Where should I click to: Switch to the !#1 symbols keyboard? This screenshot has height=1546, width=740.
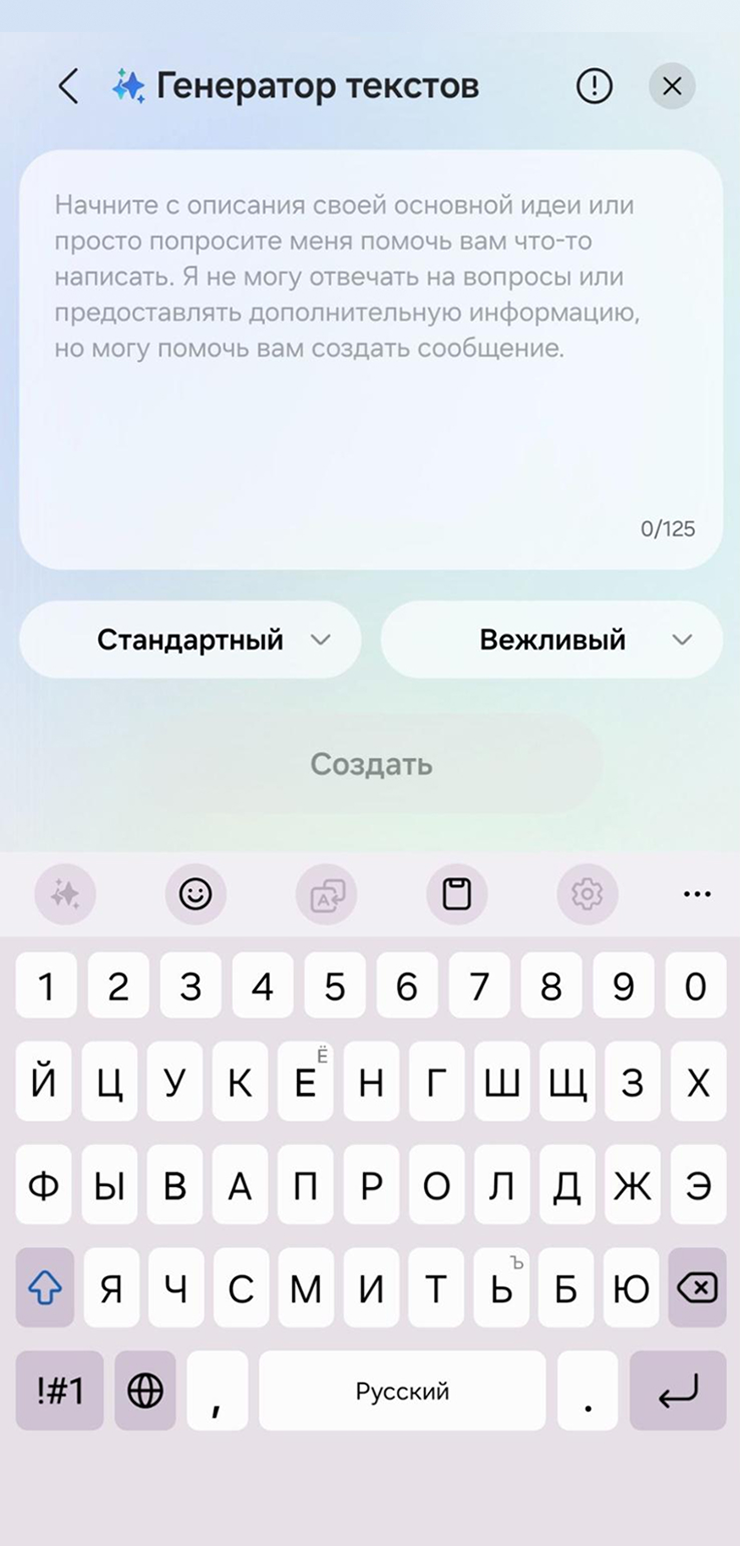pyautogui.click(x=59, y=1391)
